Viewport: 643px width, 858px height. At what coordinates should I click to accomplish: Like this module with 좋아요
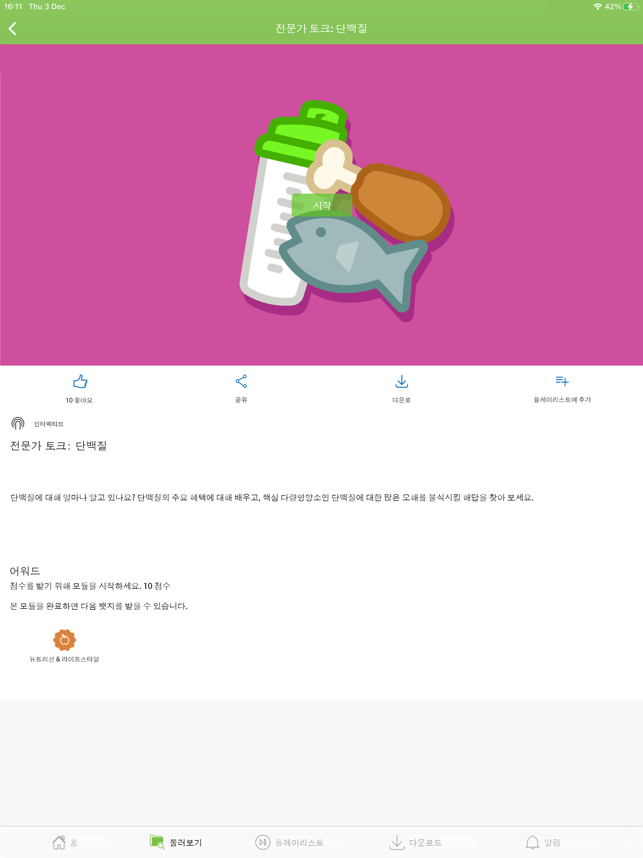80,387
